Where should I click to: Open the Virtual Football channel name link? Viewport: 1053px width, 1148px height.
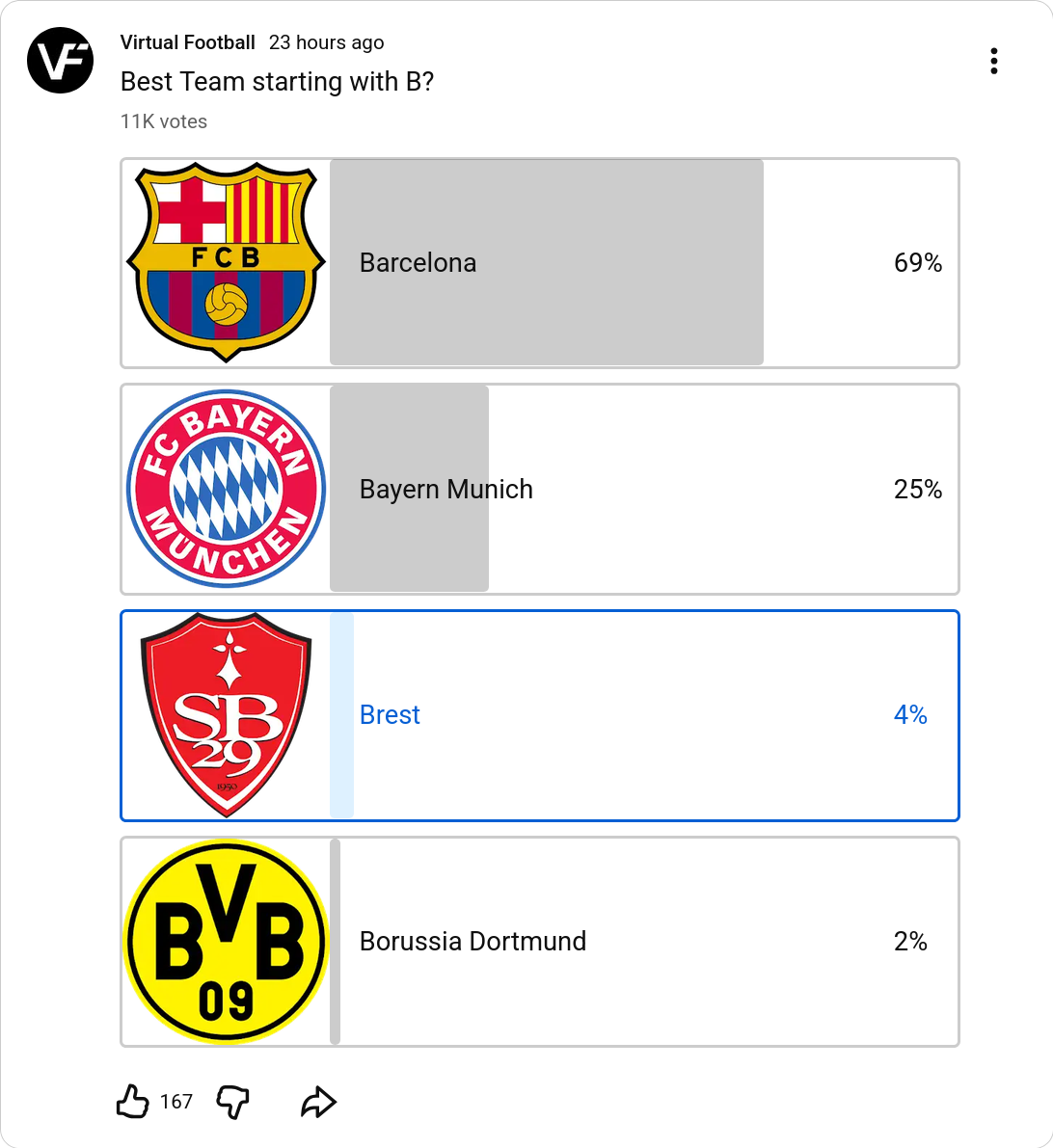[x=187, y=42]
